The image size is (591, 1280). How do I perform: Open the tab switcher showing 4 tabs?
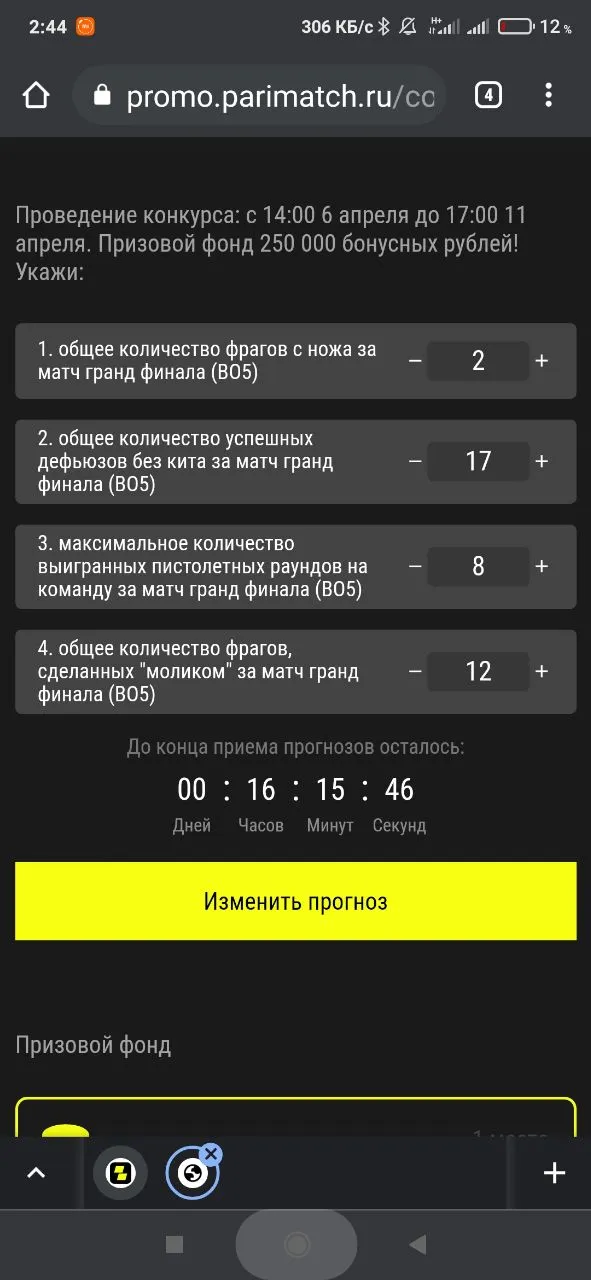point(488,96)
